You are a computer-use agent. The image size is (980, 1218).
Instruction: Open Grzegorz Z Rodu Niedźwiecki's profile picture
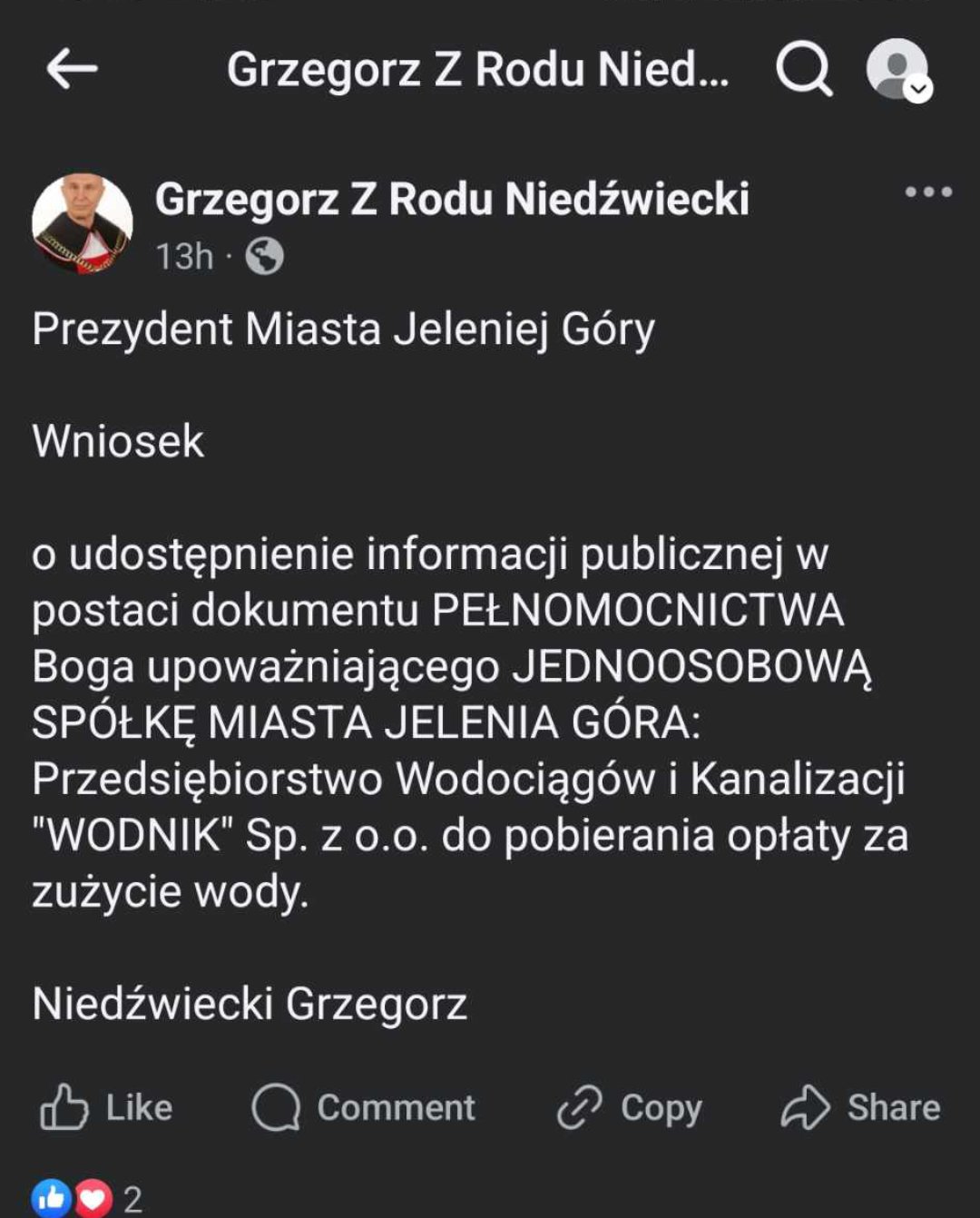click(82, 223)
